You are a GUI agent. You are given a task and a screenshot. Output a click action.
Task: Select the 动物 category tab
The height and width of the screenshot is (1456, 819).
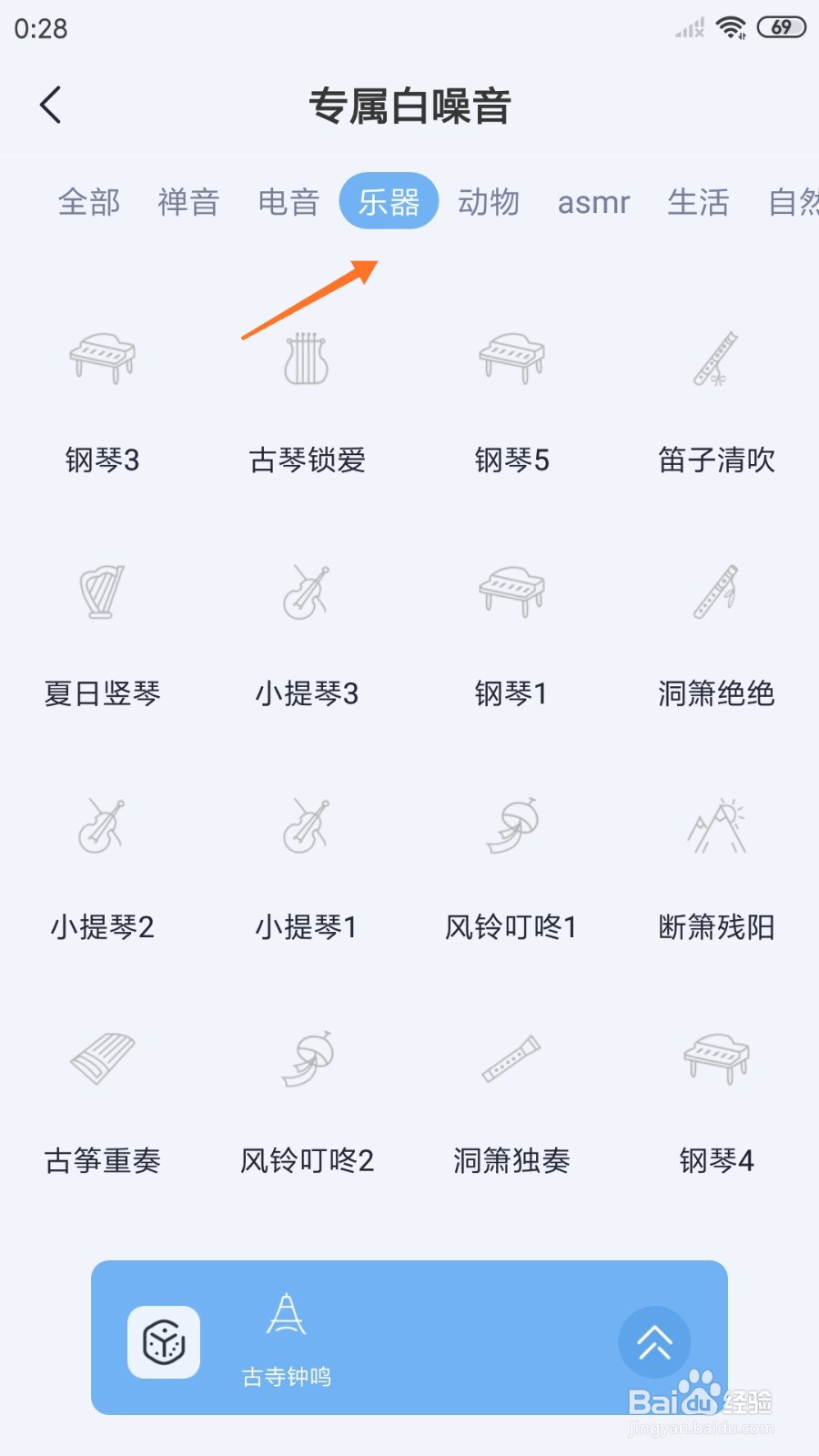tap(489, 202)
